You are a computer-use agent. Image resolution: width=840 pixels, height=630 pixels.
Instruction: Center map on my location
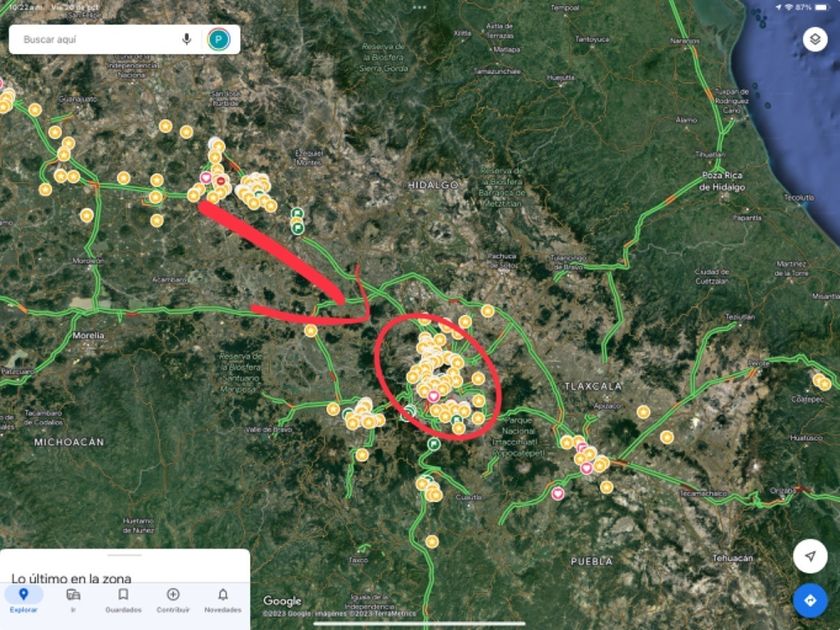click(x=810, y=557)
